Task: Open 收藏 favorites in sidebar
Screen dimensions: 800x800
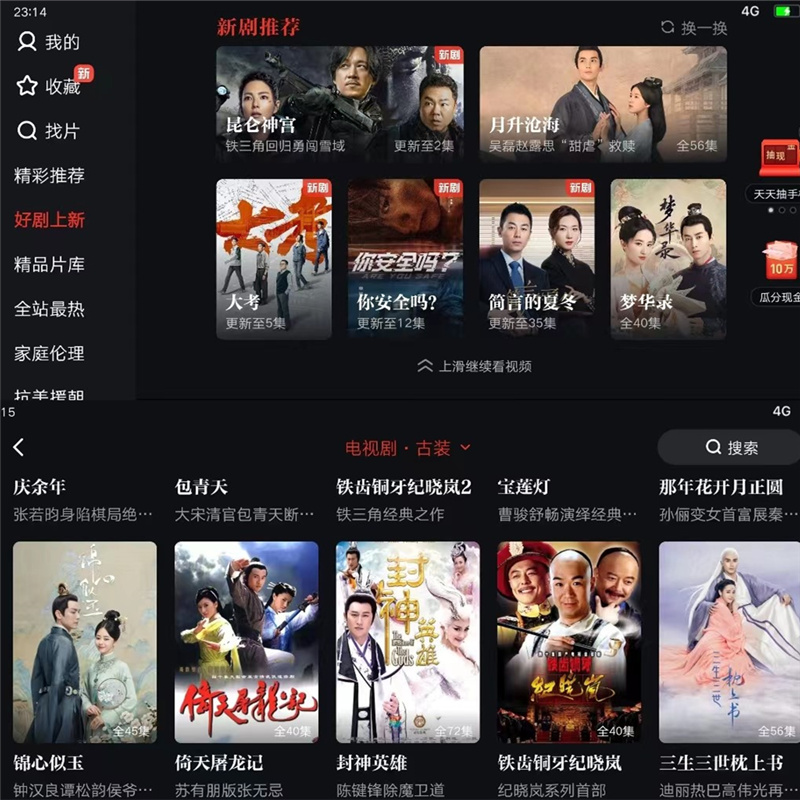Action: 49,86
